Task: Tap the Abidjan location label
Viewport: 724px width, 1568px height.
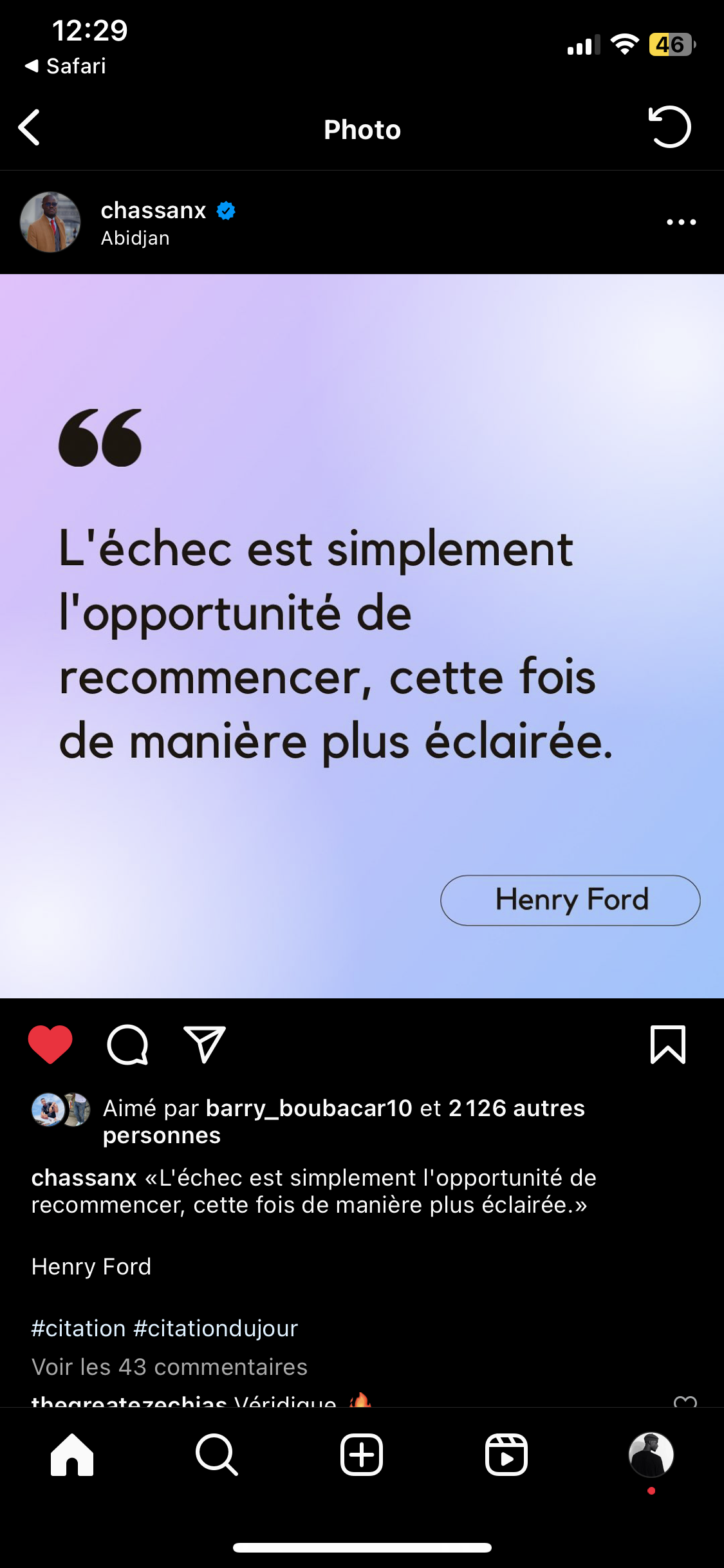Action: pyautogui.click(x=135, y=238)
